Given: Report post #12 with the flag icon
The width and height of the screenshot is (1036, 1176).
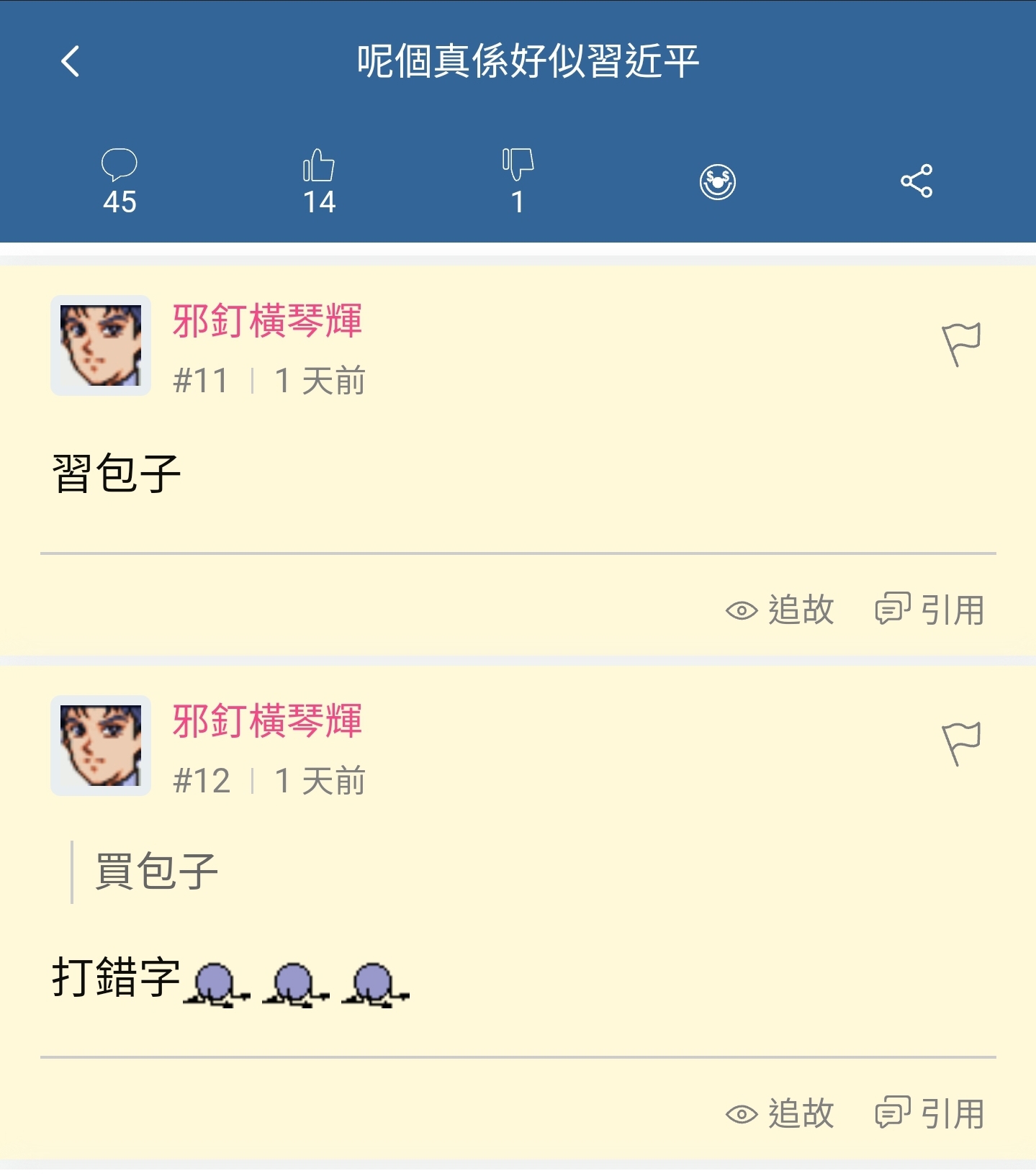Looking at the screenshot, I should tap(961, 744).
